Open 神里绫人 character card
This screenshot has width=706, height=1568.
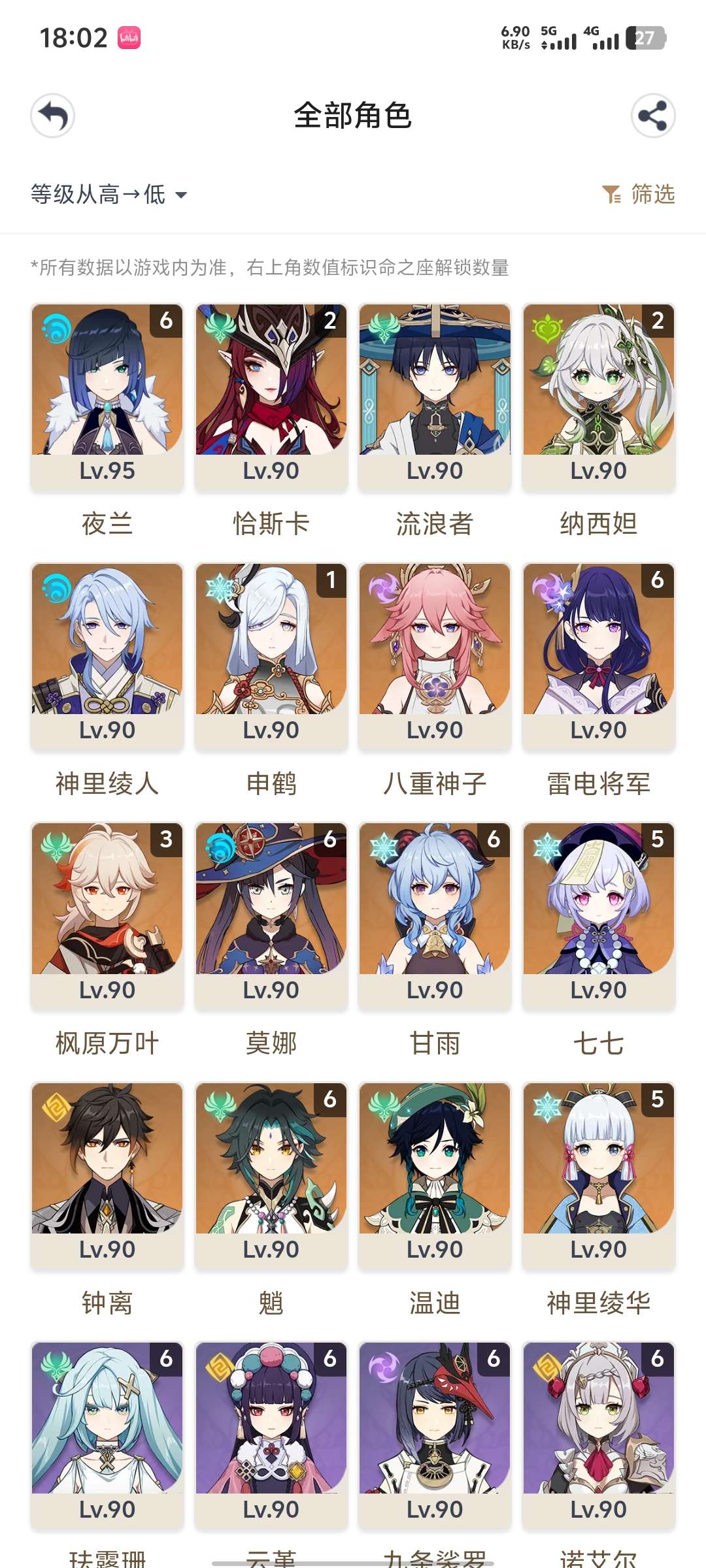coord(107,656)
